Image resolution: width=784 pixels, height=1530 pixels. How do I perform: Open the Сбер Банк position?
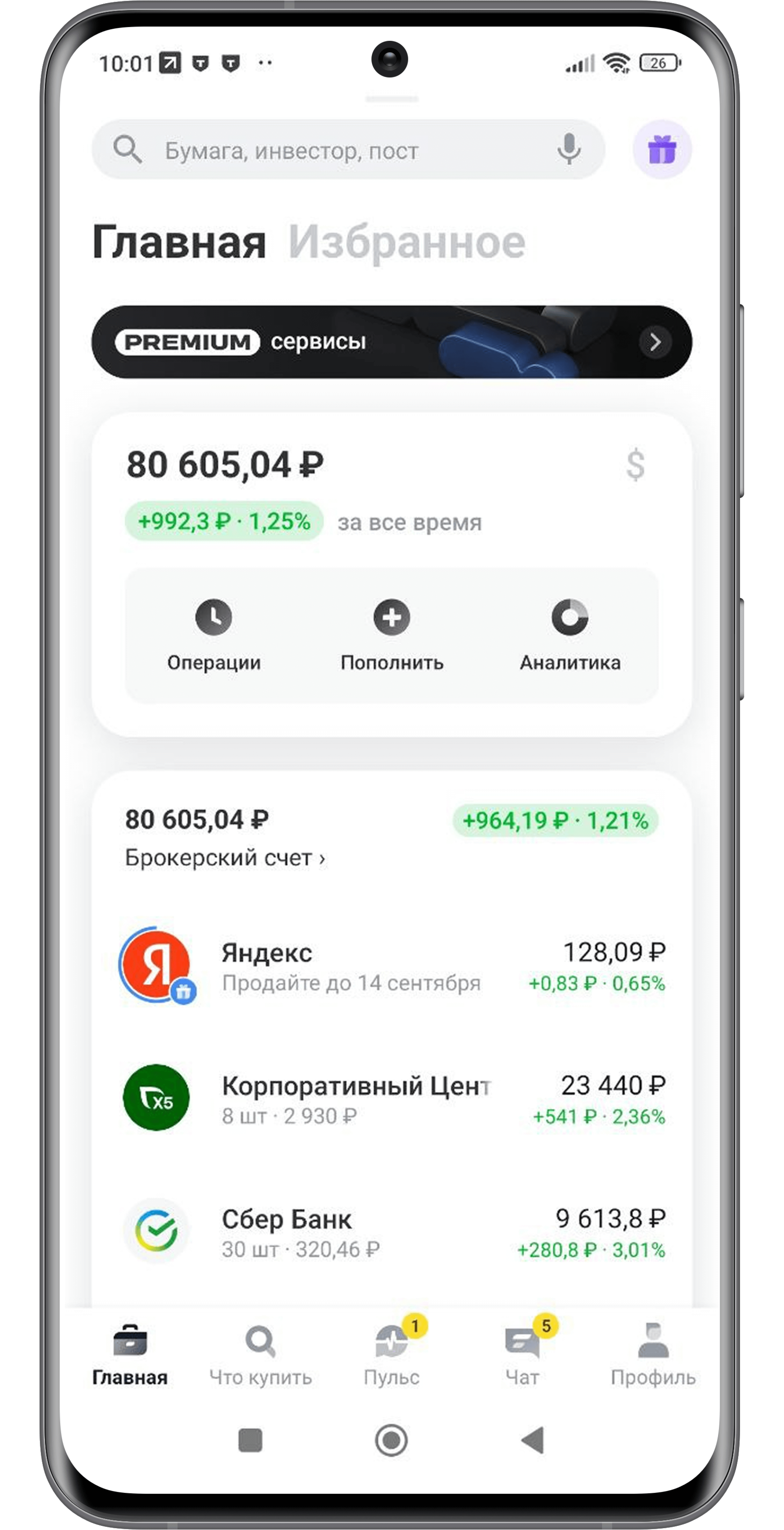(x=391, y=1232)
